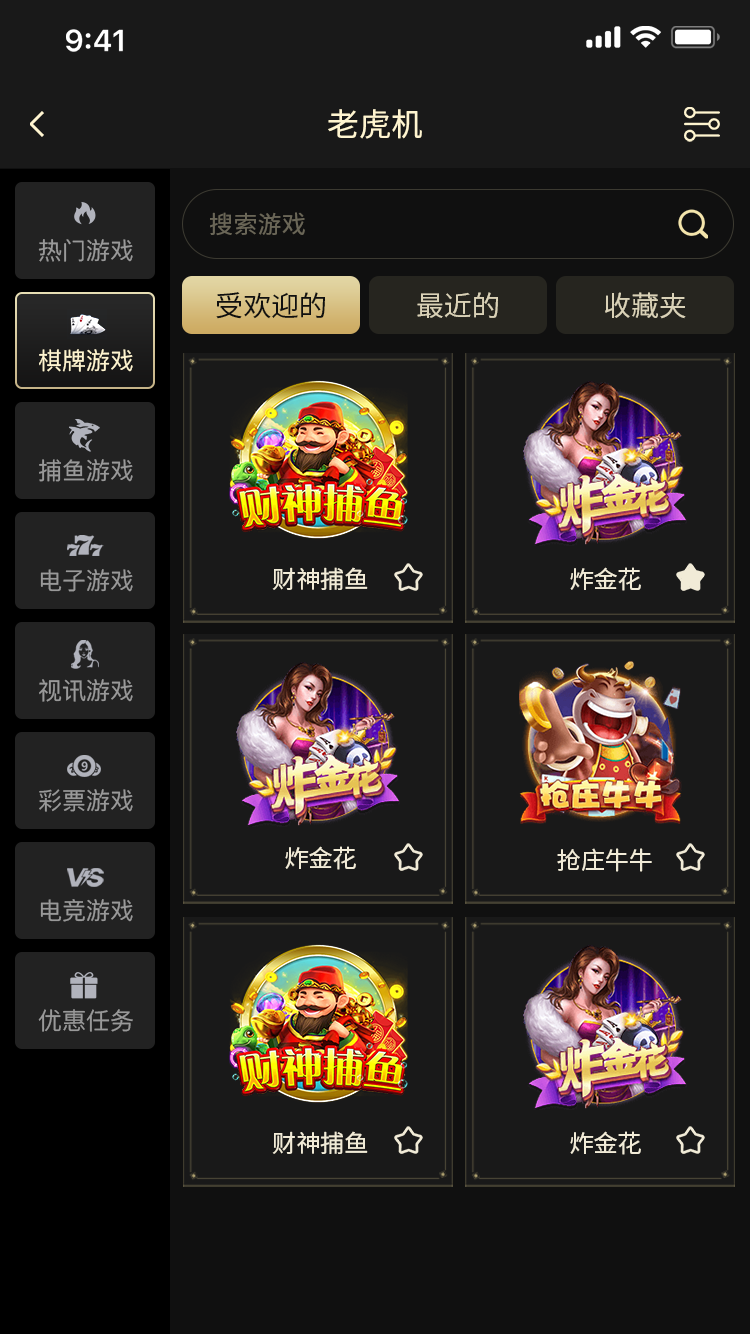Favorite 抢庄牛牛 with its star
750x1334 pixels.
point(690,858)
